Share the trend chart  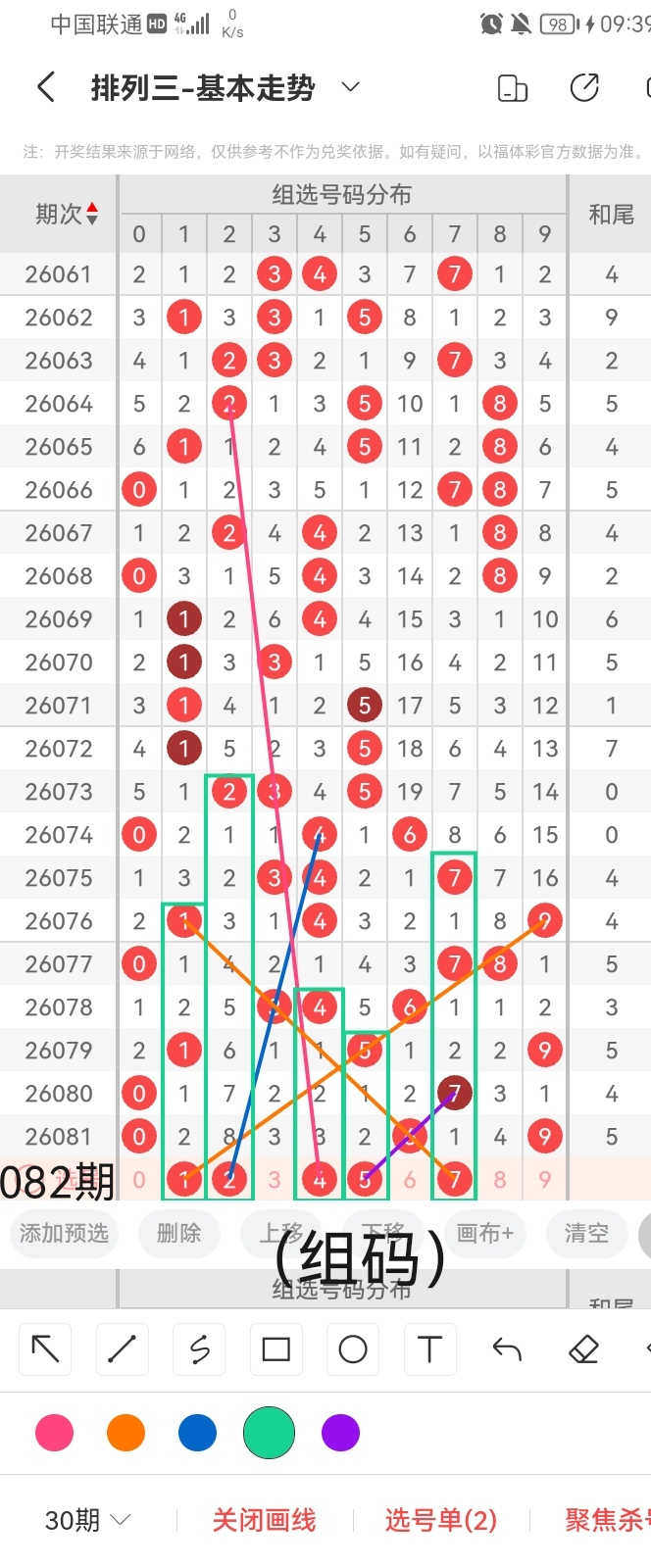584,88
